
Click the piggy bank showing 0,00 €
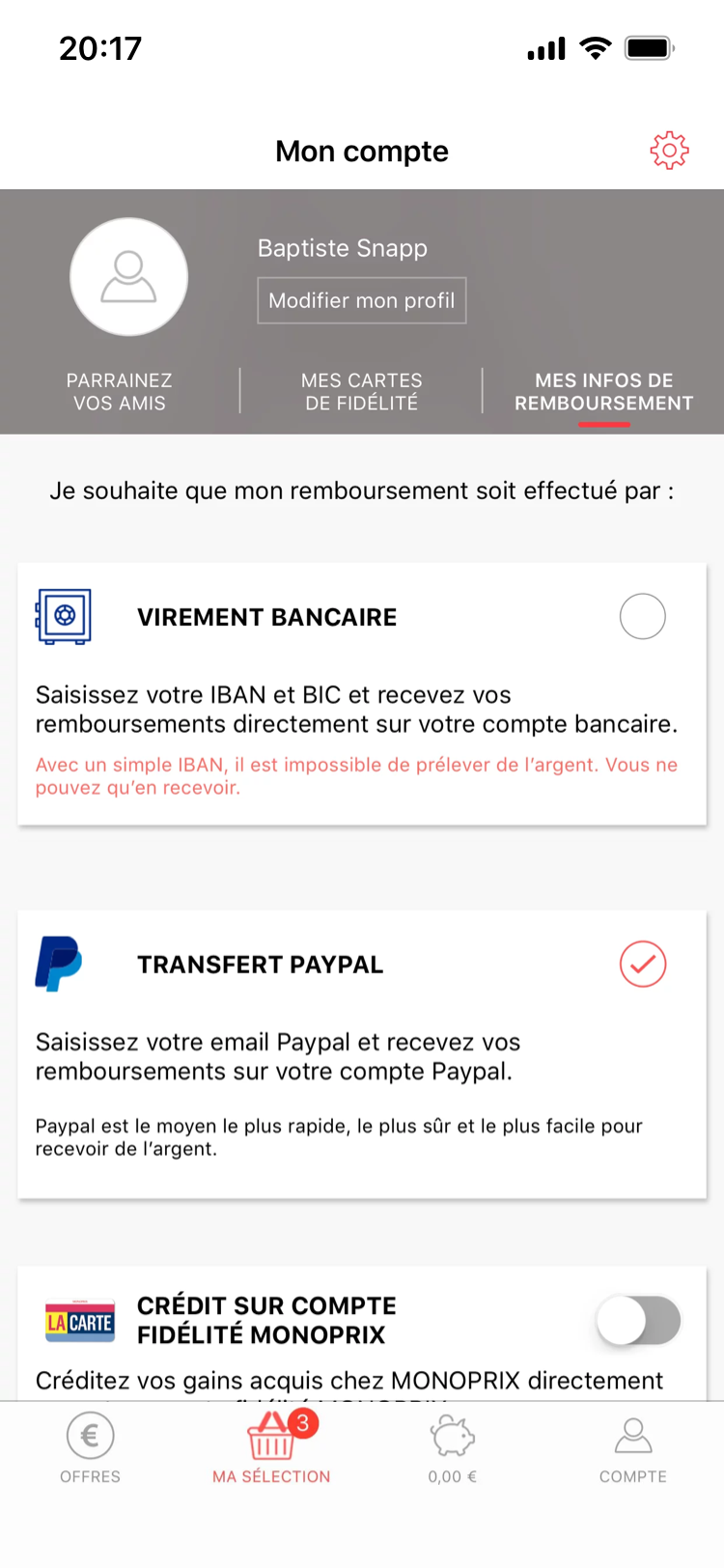coord(452,1436)
